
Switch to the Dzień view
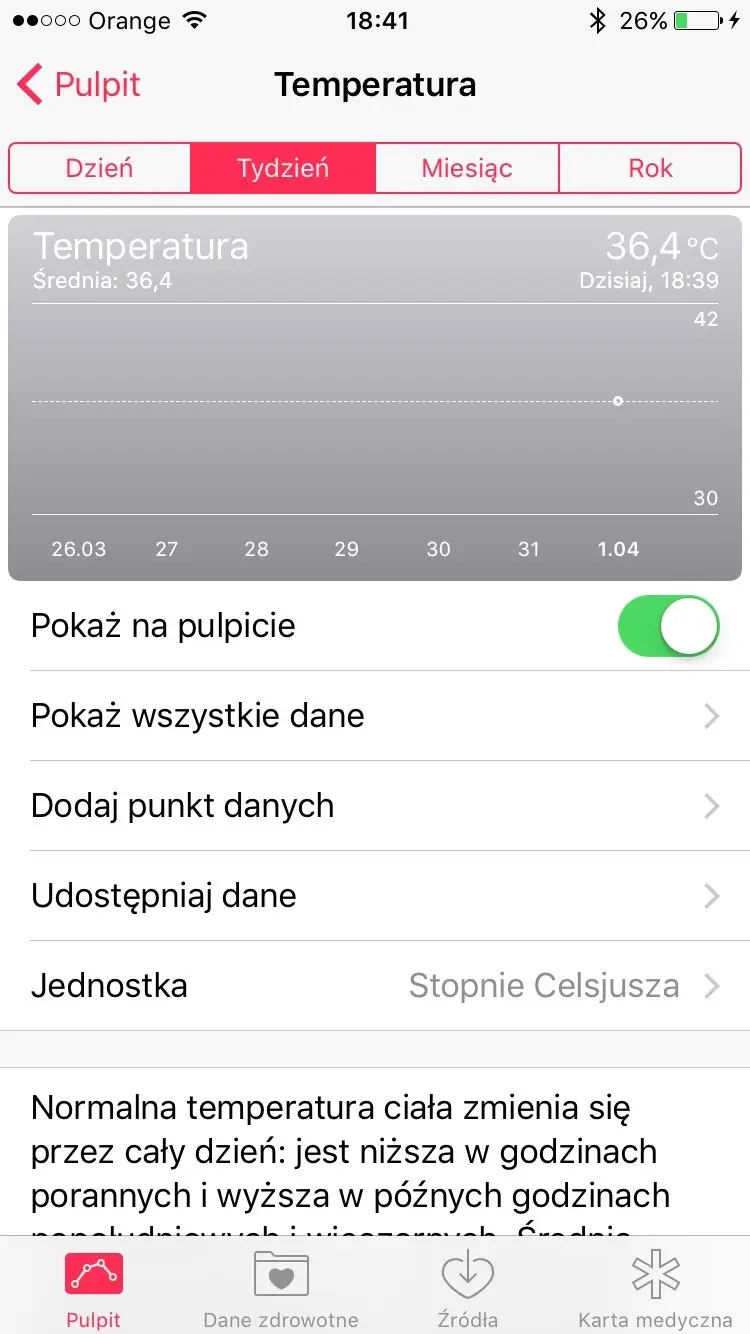99,168
